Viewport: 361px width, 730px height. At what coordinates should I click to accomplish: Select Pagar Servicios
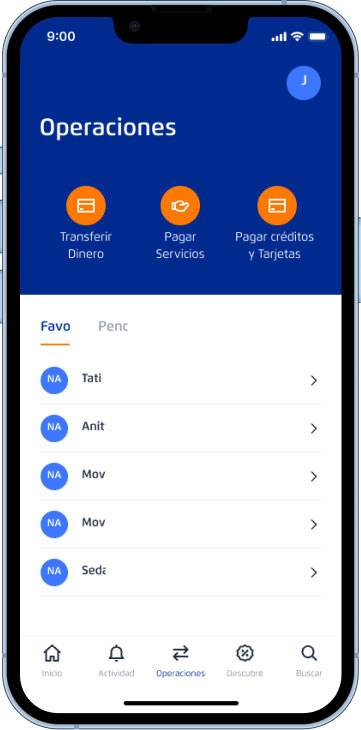coord(180,223)
